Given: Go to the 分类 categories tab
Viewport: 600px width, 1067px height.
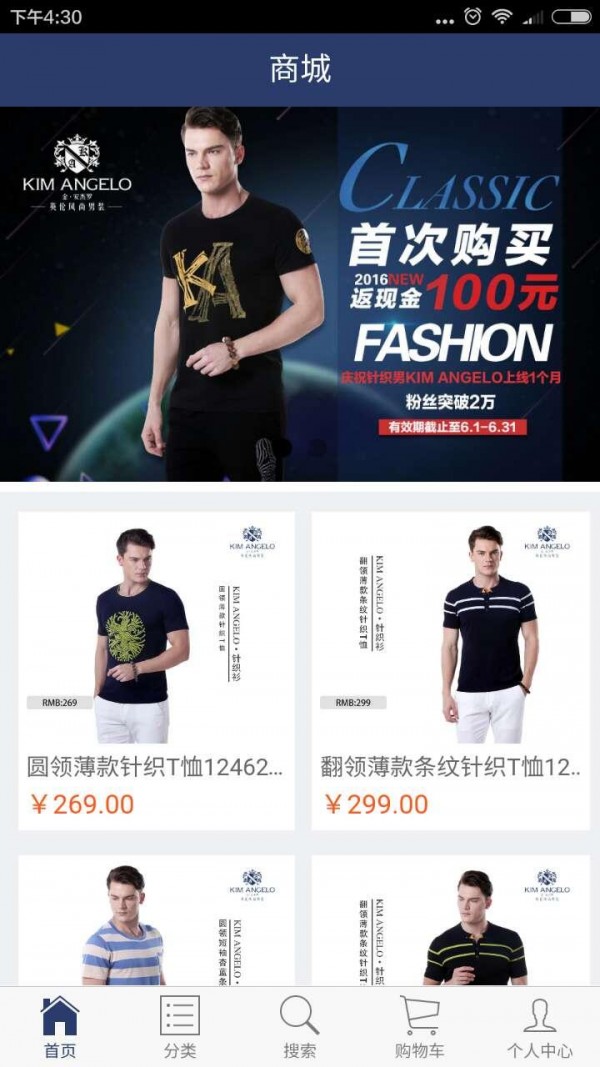Looking at the screenshot, I should tap(180, 1027).
